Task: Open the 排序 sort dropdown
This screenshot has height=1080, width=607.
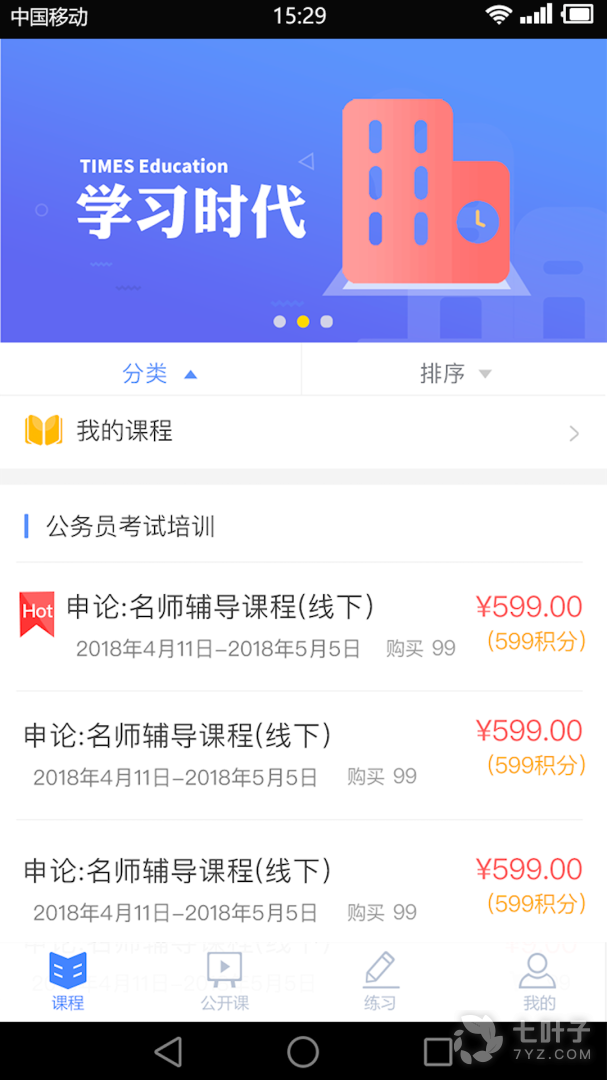Action: (455, 373)
